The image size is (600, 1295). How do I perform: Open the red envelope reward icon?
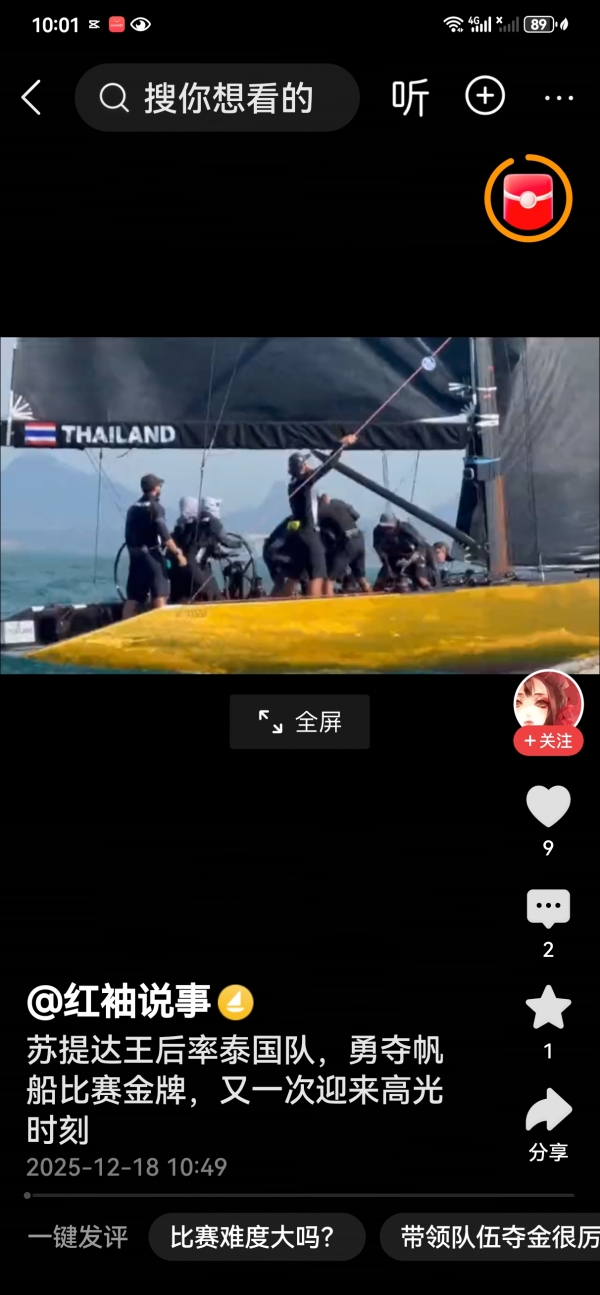click(528, 198)
